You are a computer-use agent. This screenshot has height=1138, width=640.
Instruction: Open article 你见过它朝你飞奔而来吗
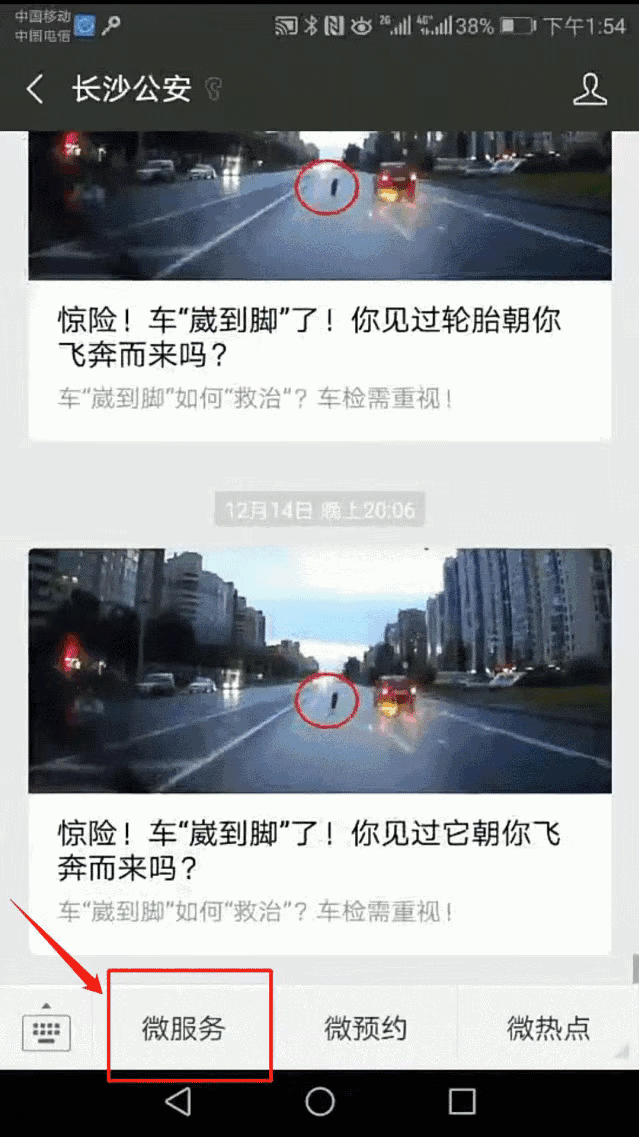pyautogui.click(x=310, y=848)
